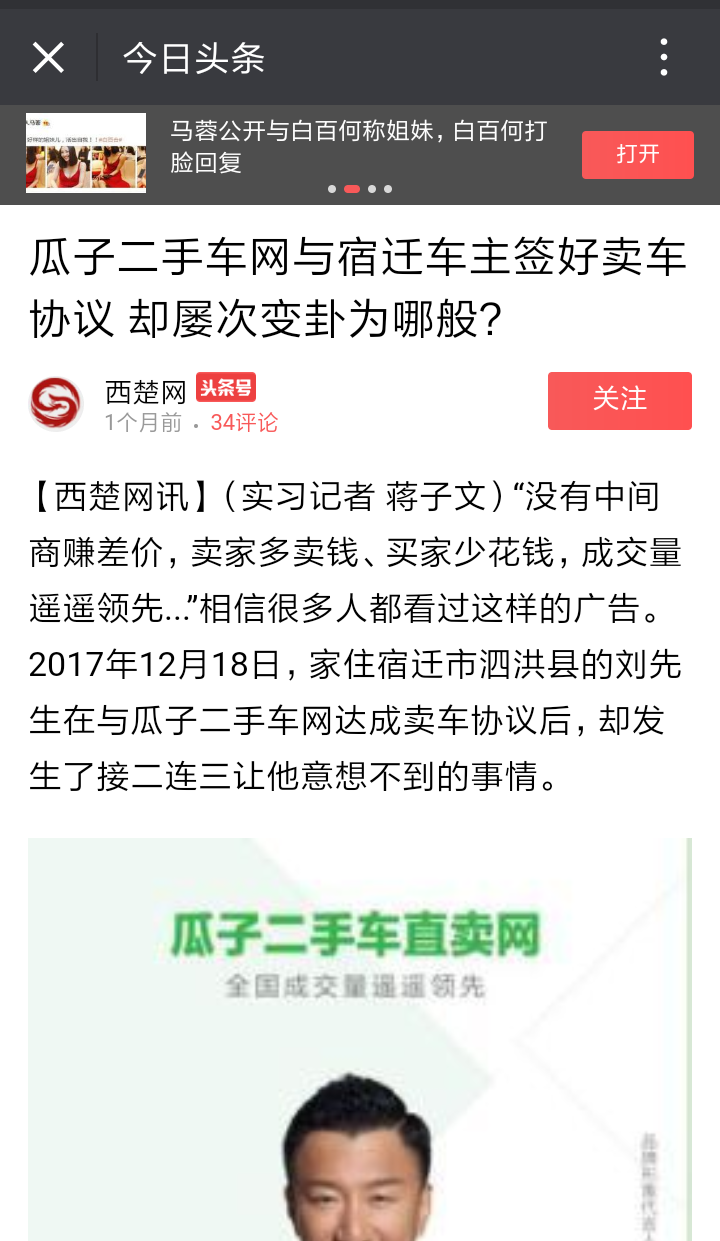Tap the red 打开 button
The image size is (720, 1241).
pyautogui.click(x=637, y=154)
